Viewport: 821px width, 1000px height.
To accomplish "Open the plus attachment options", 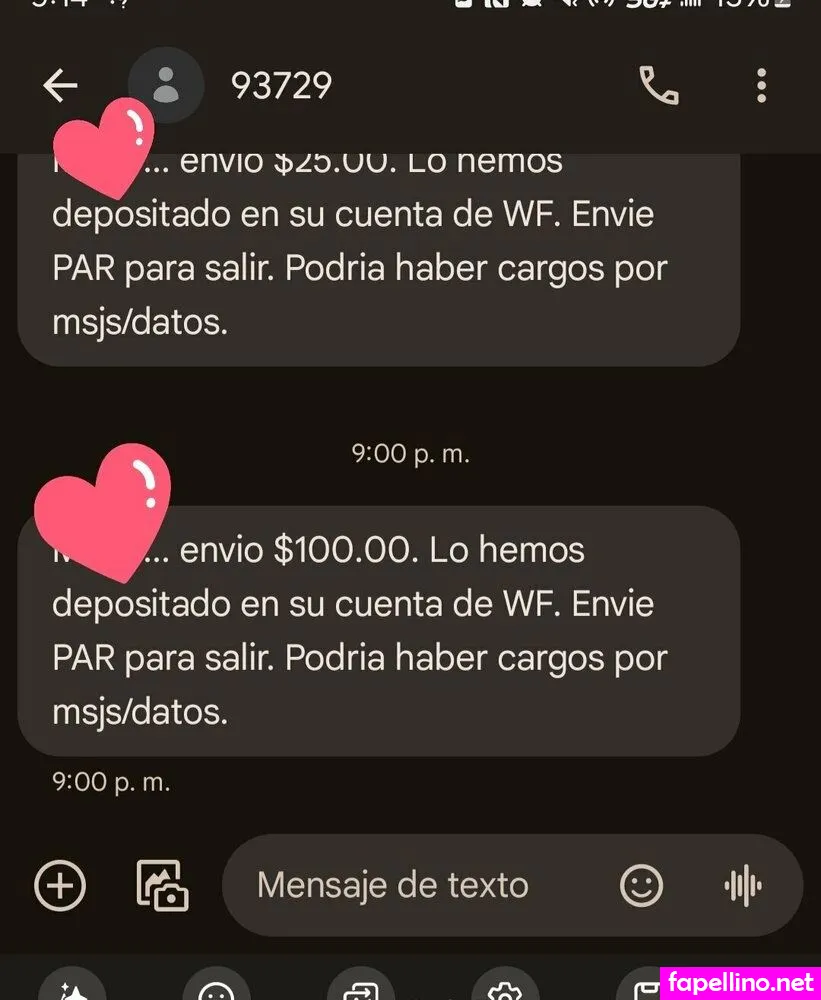I will click(x=61, y=885).
